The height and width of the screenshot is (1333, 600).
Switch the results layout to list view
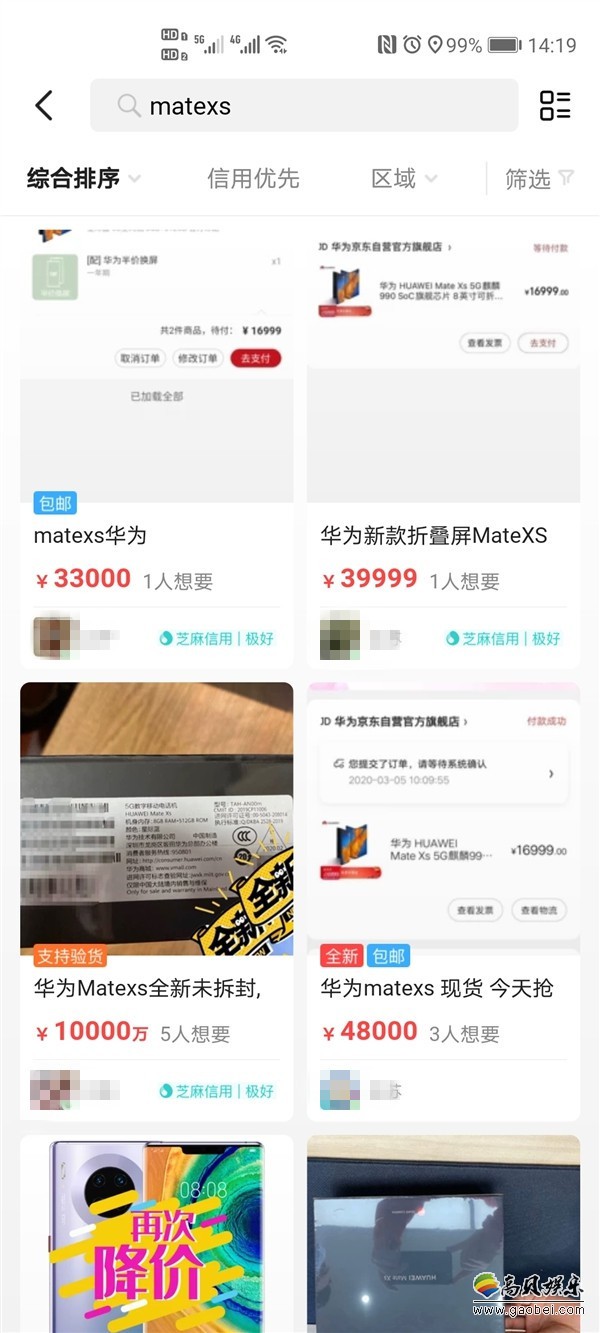click(554, 105)
